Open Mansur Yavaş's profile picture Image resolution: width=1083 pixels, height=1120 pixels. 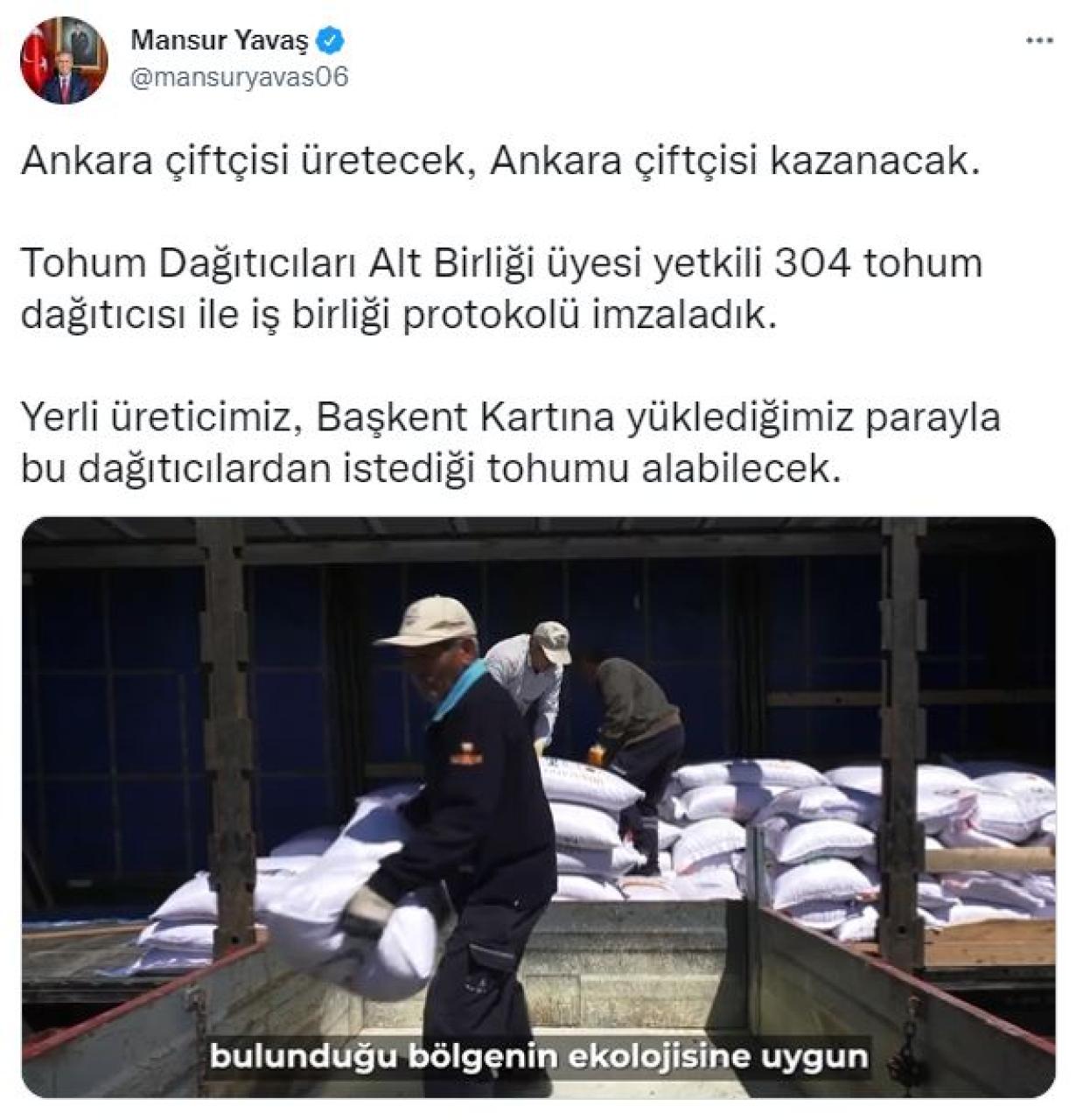tap(63, 59)
